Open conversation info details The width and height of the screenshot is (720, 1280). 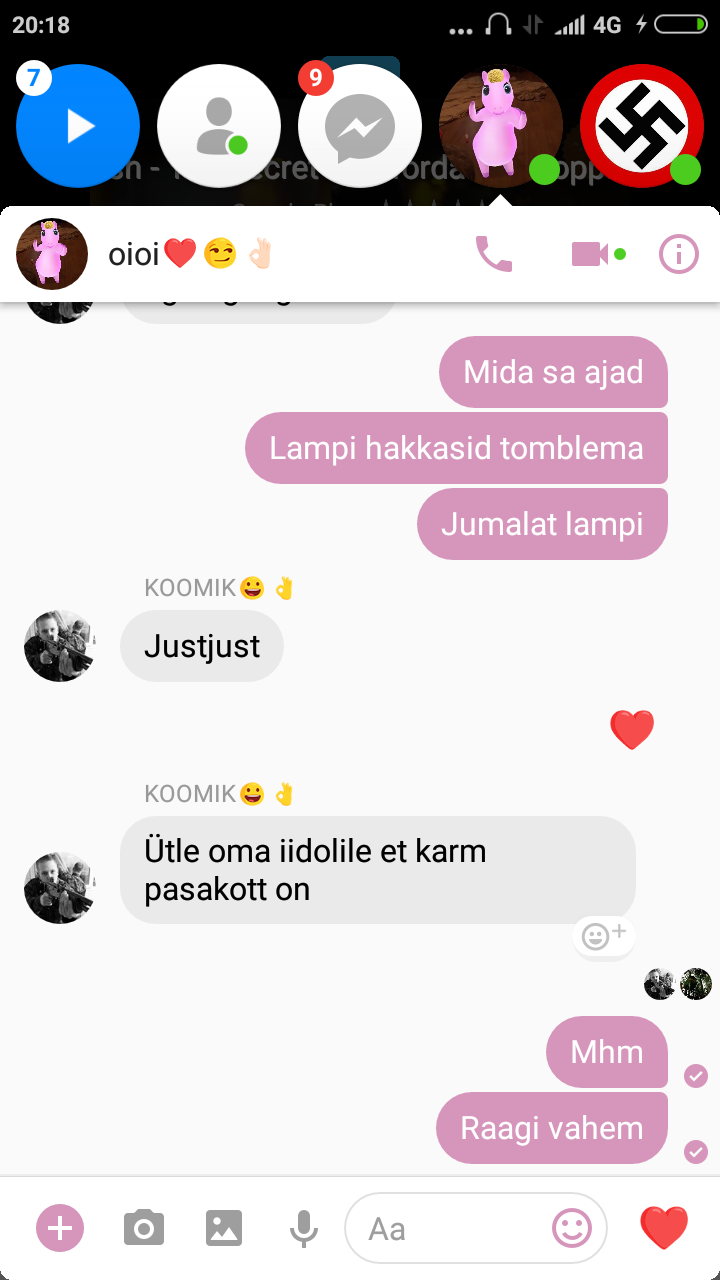click(x=679, y=254)
